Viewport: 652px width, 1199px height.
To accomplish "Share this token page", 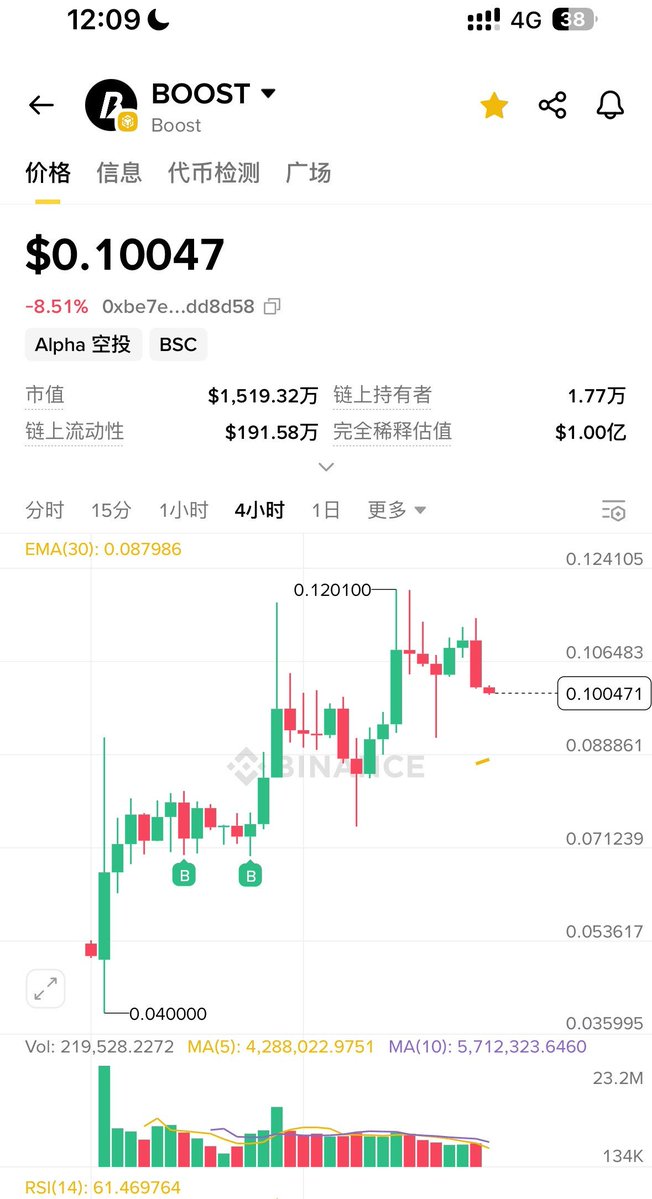I will 552,105.
